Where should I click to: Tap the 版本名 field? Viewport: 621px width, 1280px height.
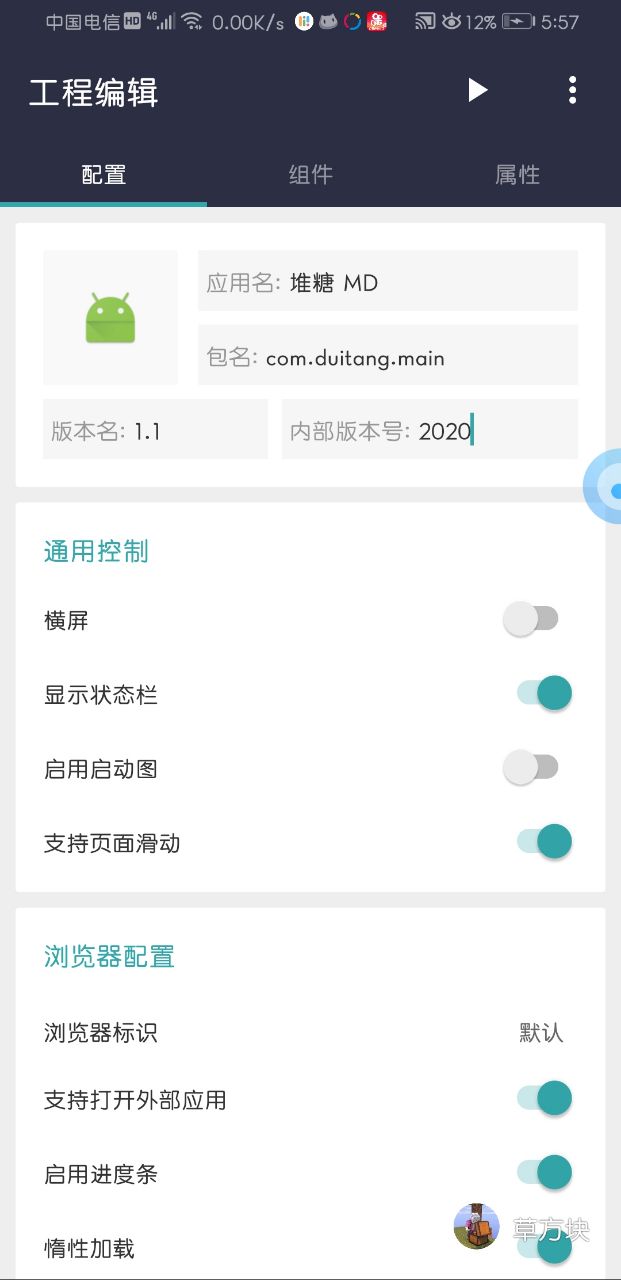[x=155, y=431]
